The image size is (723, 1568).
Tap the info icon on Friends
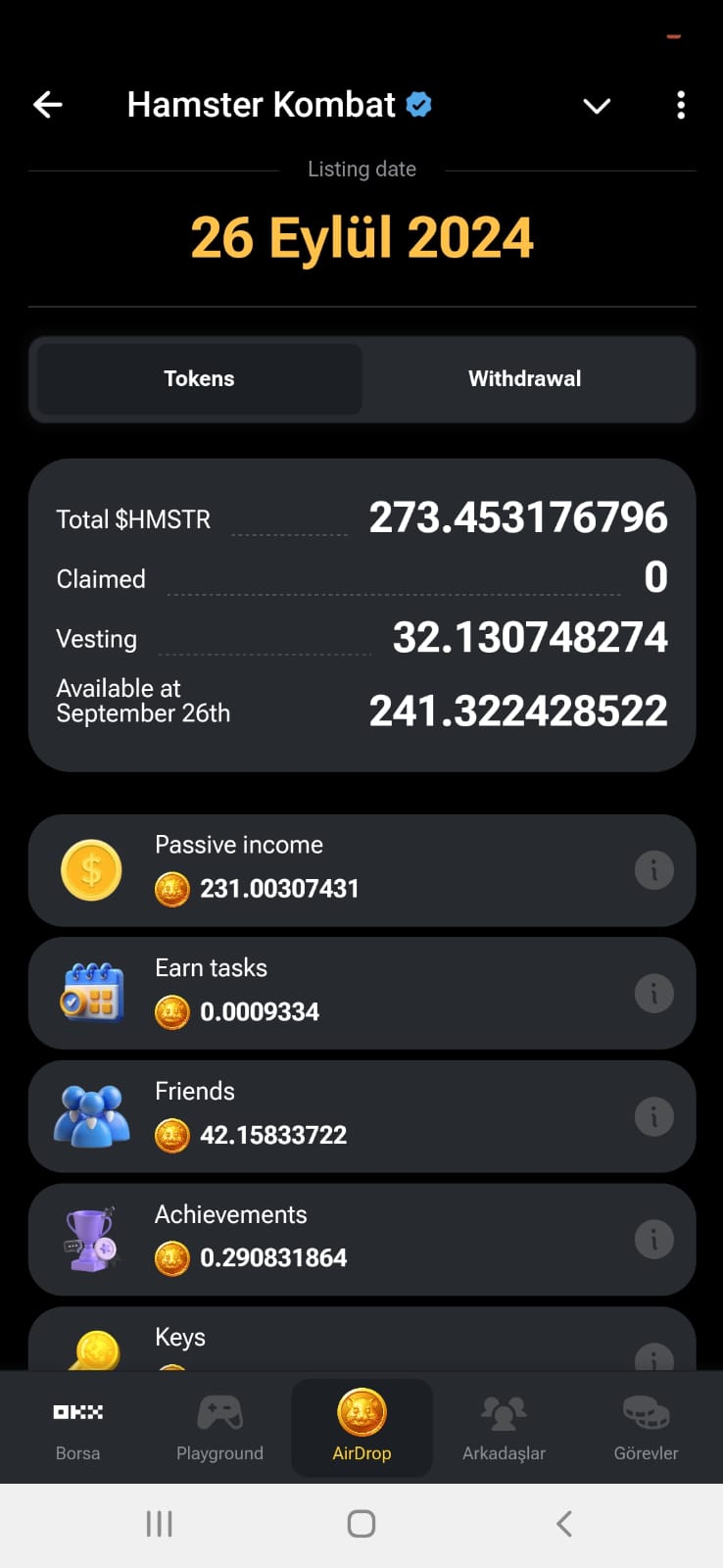[654, 1116]
